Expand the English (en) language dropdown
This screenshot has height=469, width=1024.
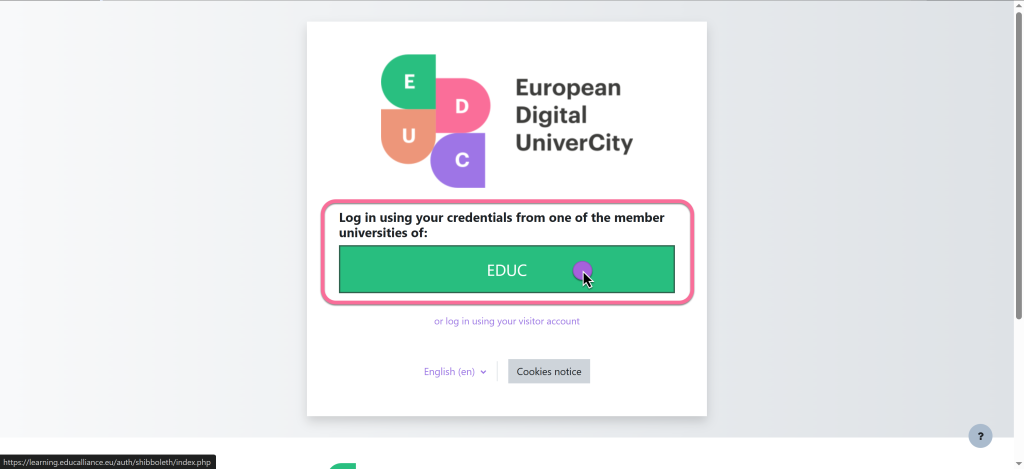[x=455, y=372]
